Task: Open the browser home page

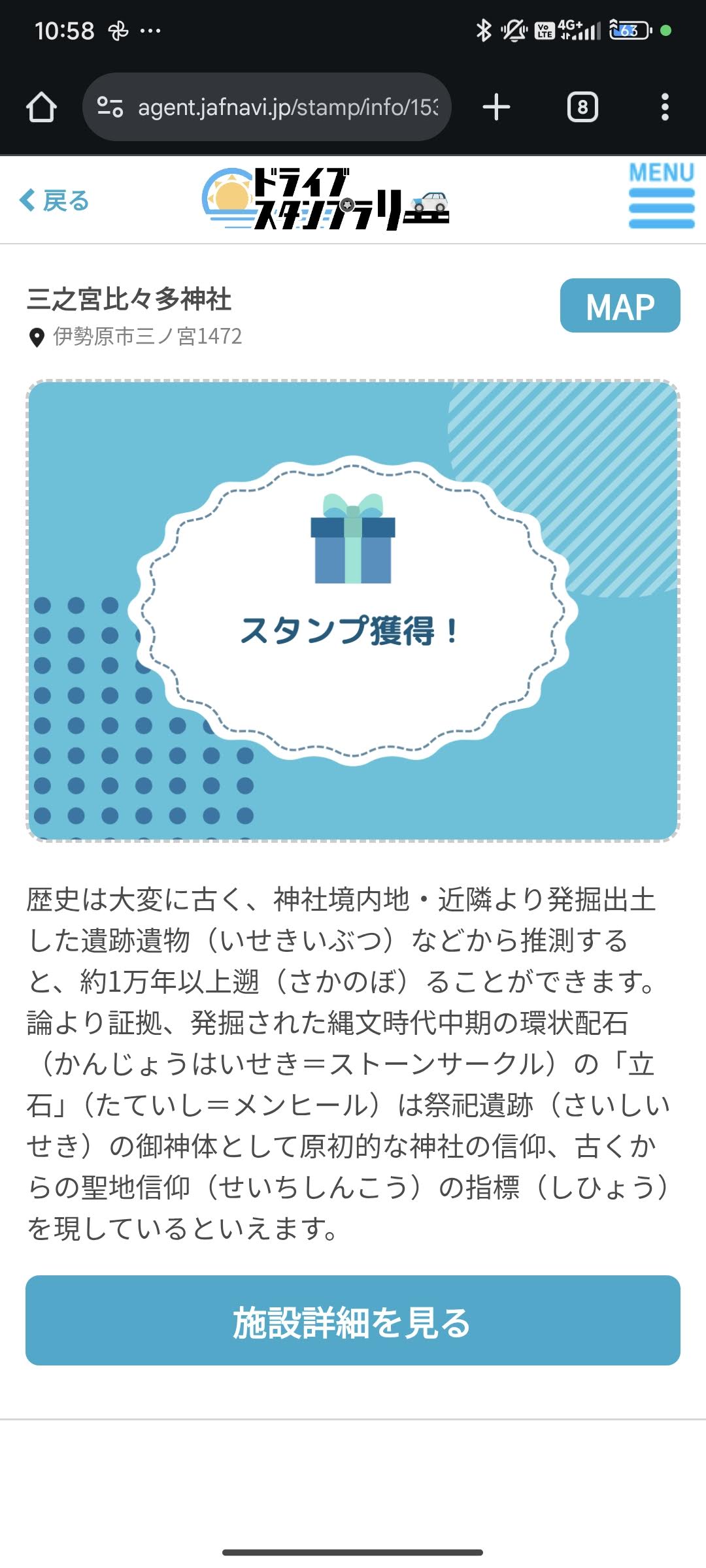Action: [x=41, y=107]
